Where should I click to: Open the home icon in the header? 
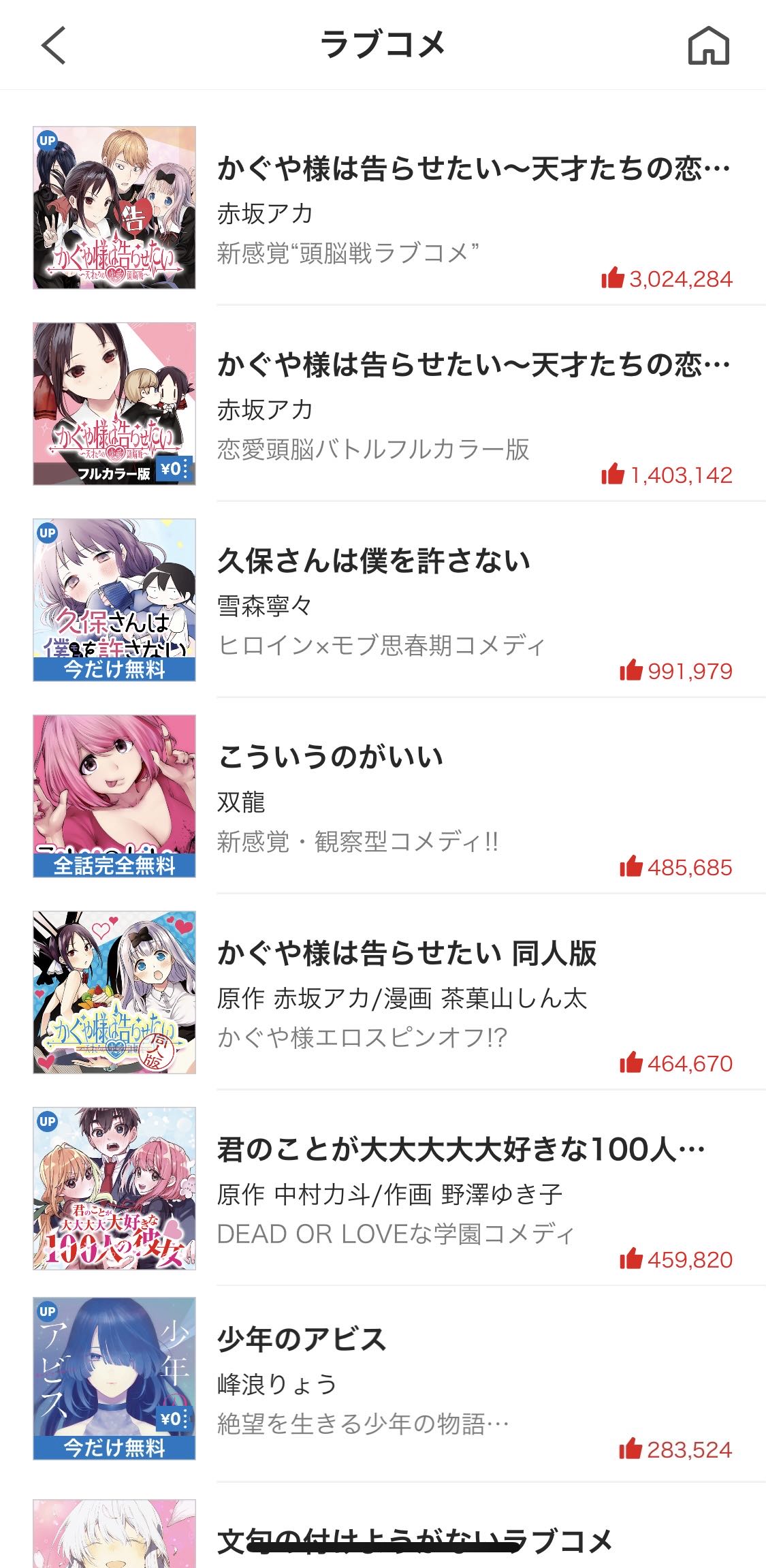coord(708,46)
